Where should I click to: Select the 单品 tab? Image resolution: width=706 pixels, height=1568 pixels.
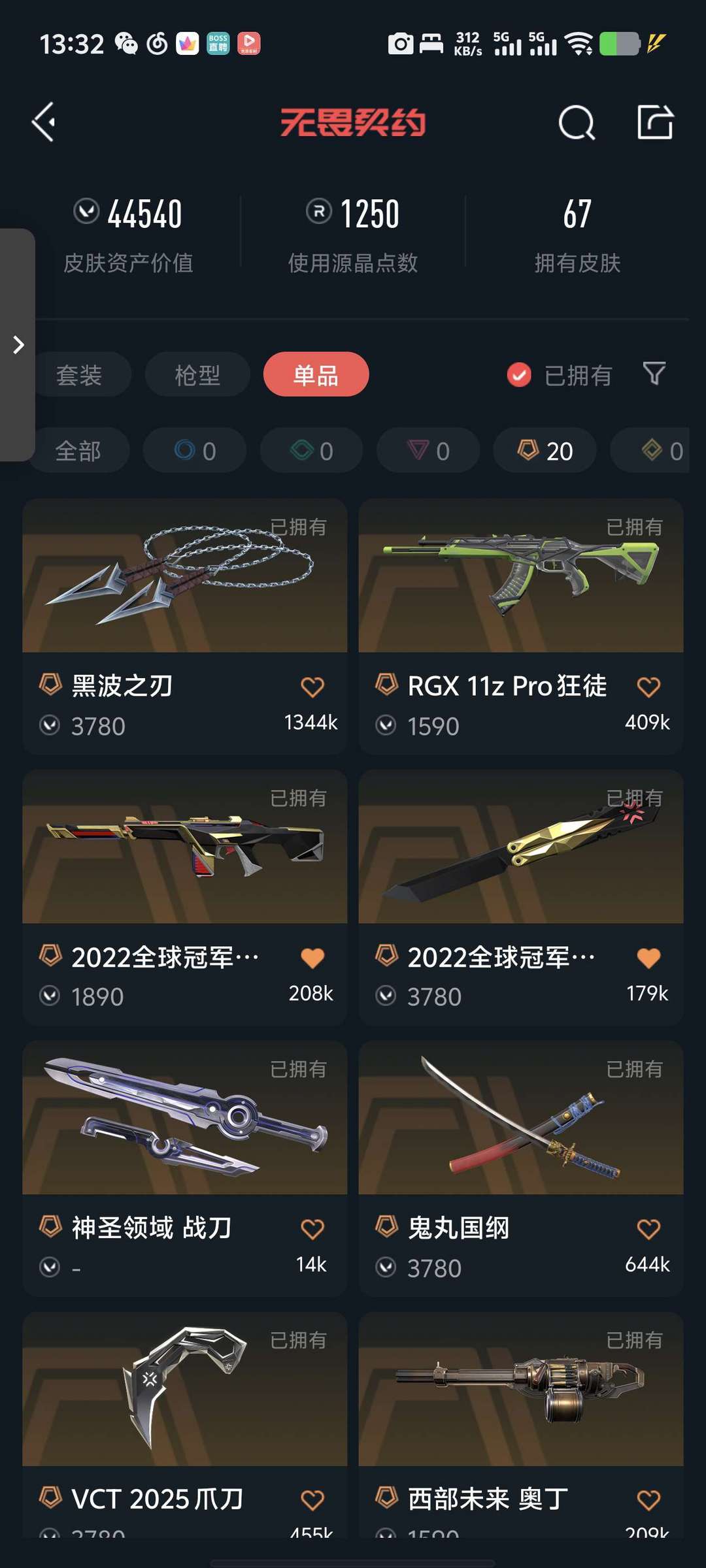[x=316, y=375]
